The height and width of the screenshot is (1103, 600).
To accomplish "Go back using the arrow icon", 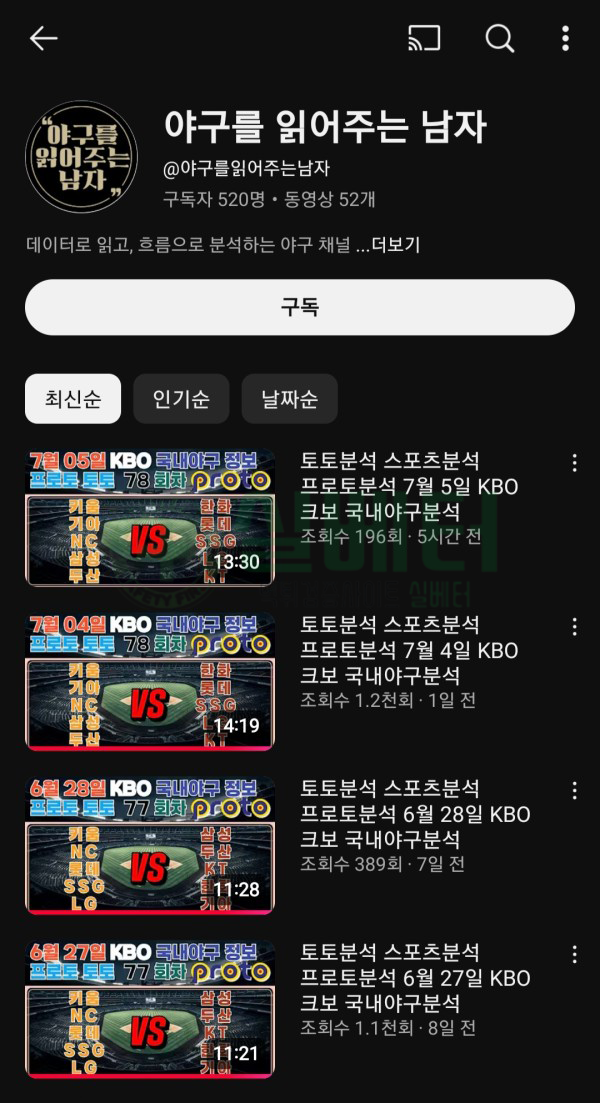I will tap(43, 39).
